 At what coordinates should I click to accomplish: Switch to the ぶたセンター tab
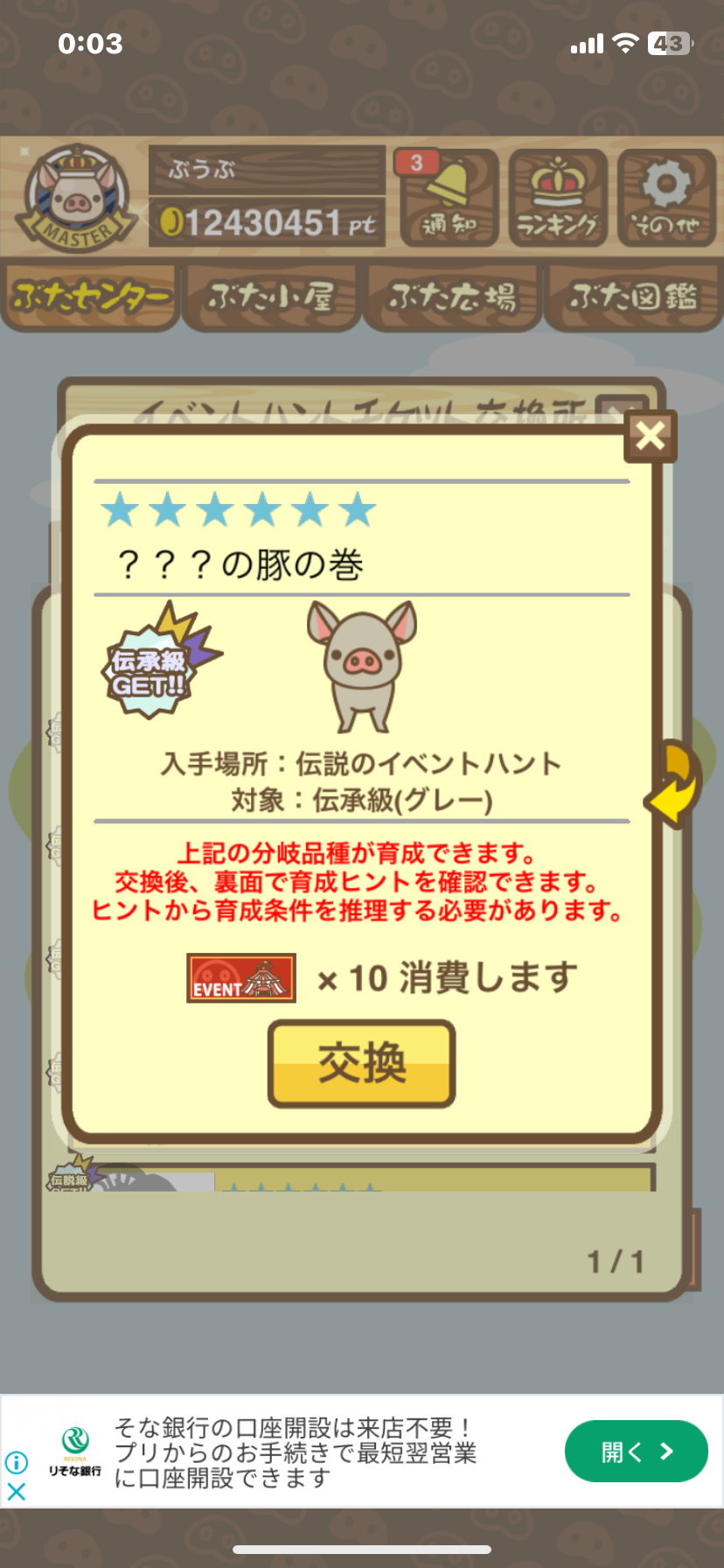click(90, 298)
